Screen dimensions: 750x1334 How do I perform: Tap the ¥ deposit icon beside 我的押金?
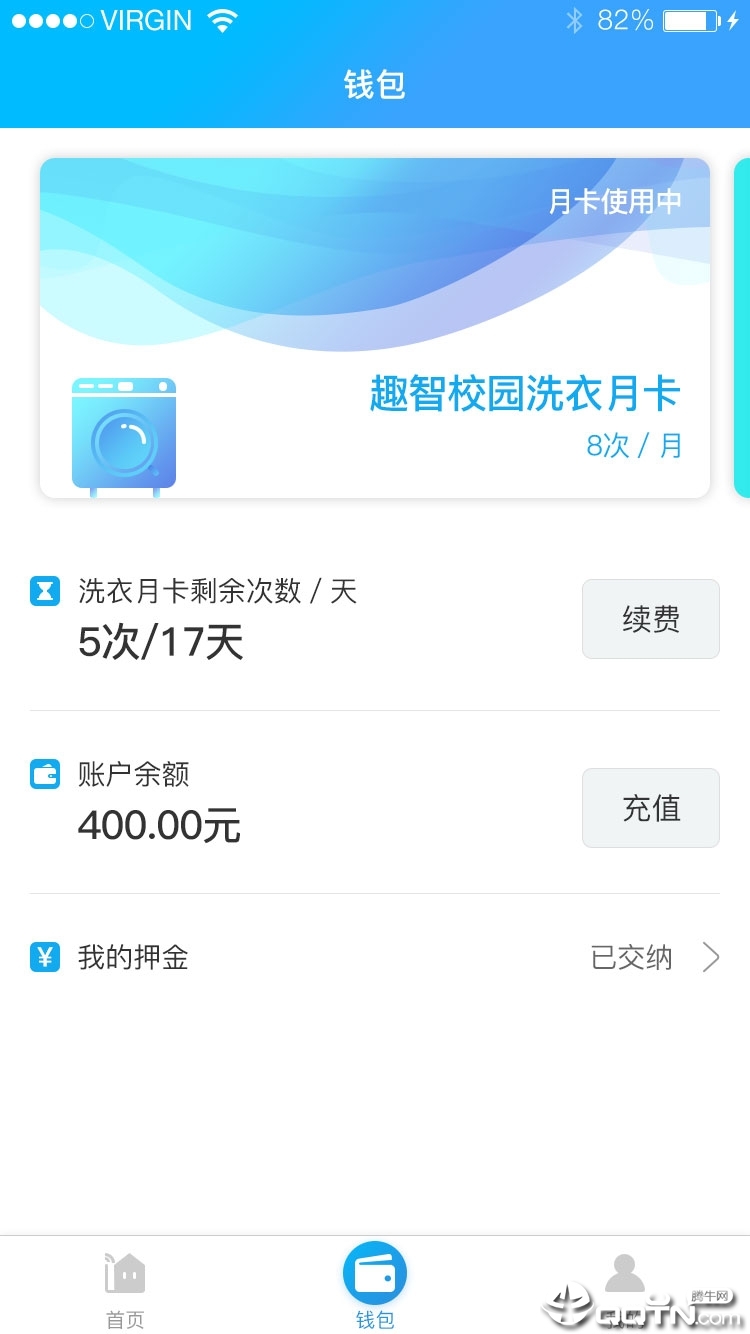pyautogui.click(x=44, y=957)
